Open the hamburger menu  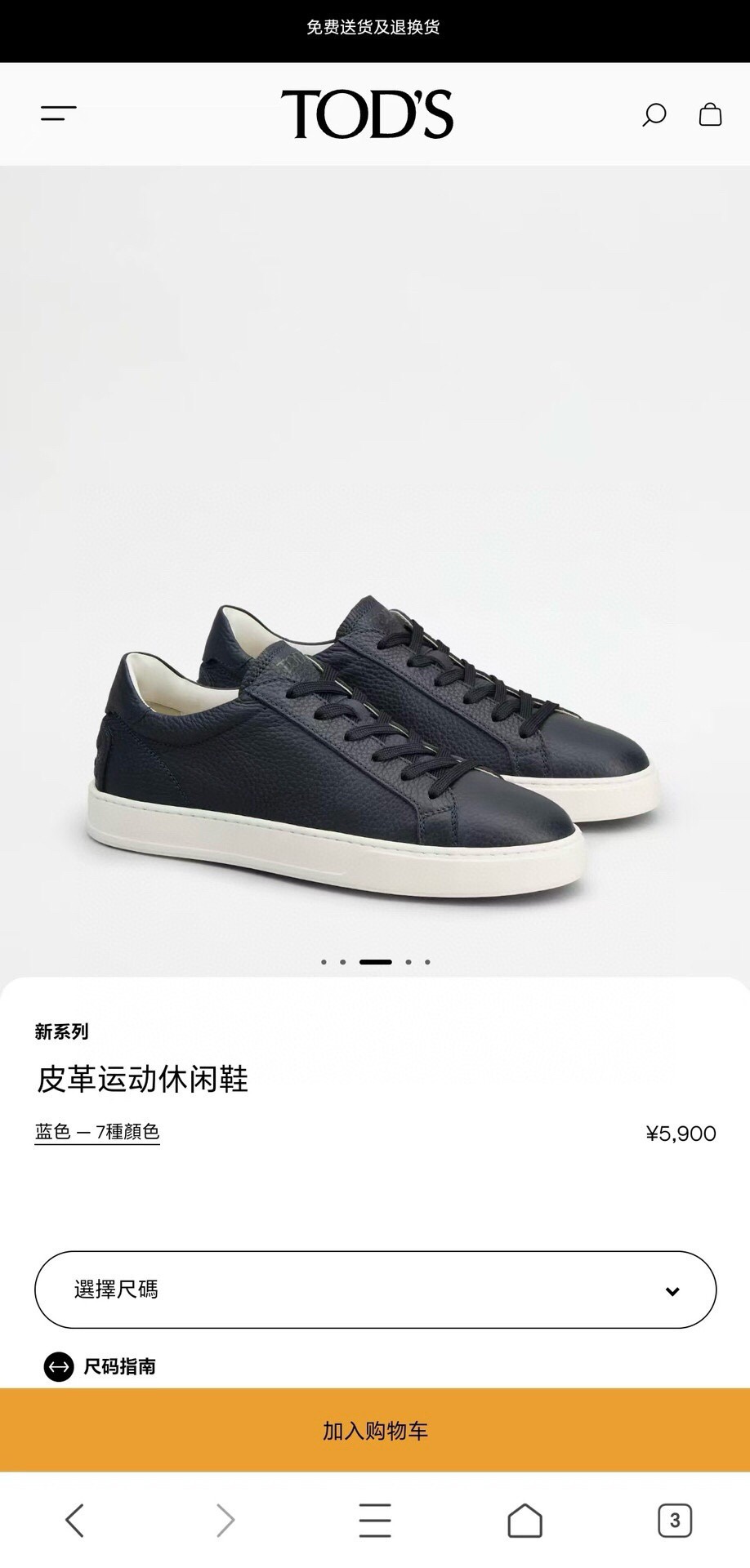point(58,114)
